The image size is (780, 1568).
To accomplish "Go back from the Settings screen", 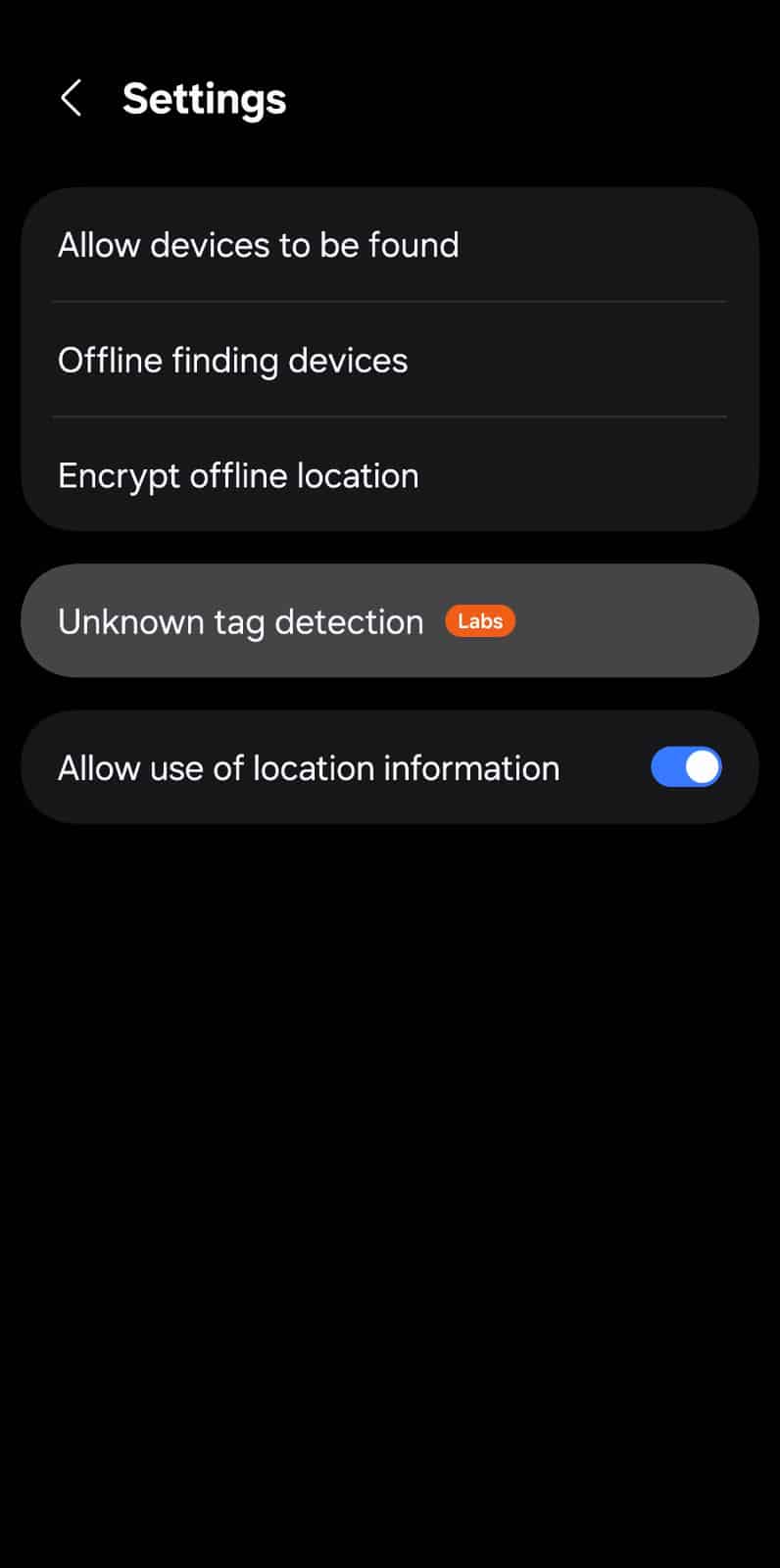I will [x=71, y=99].
